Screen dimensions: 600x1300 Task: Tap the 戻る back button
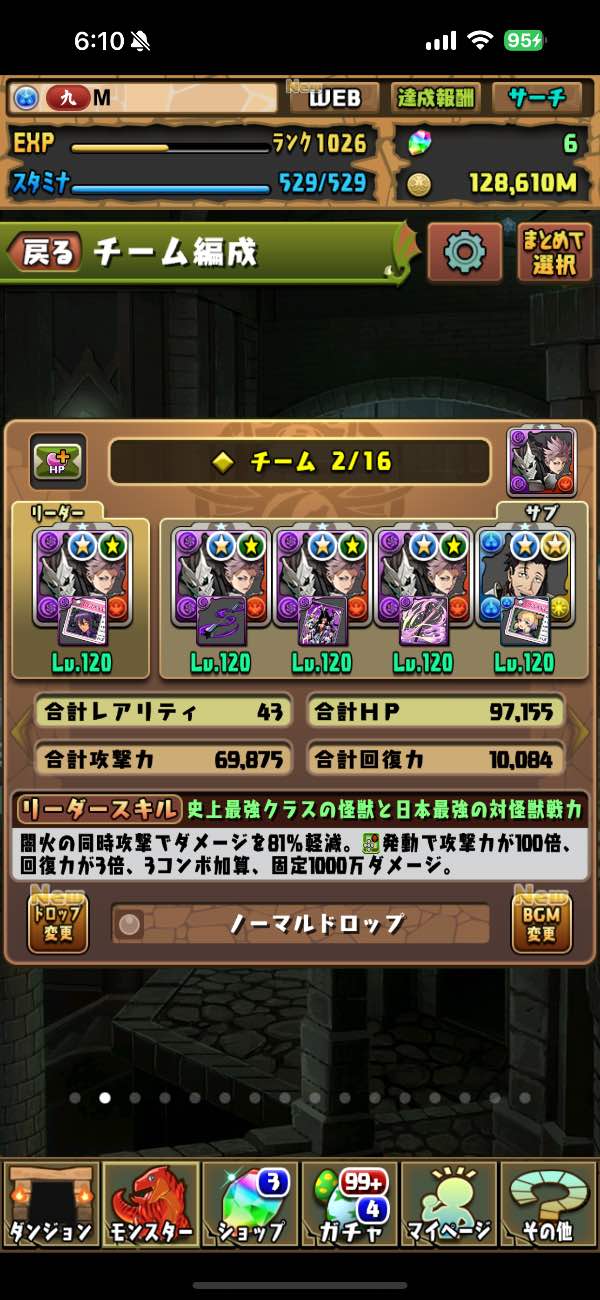pos(46,252)
